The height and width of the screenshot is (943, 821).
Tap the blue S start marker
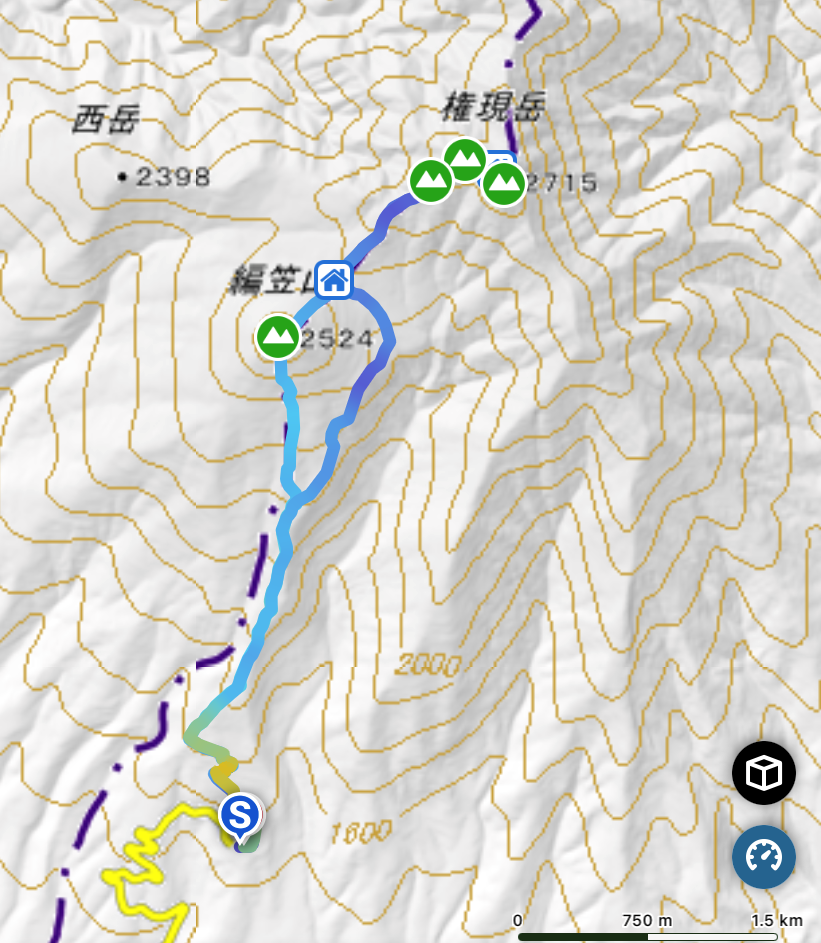(x=240, y=814)
